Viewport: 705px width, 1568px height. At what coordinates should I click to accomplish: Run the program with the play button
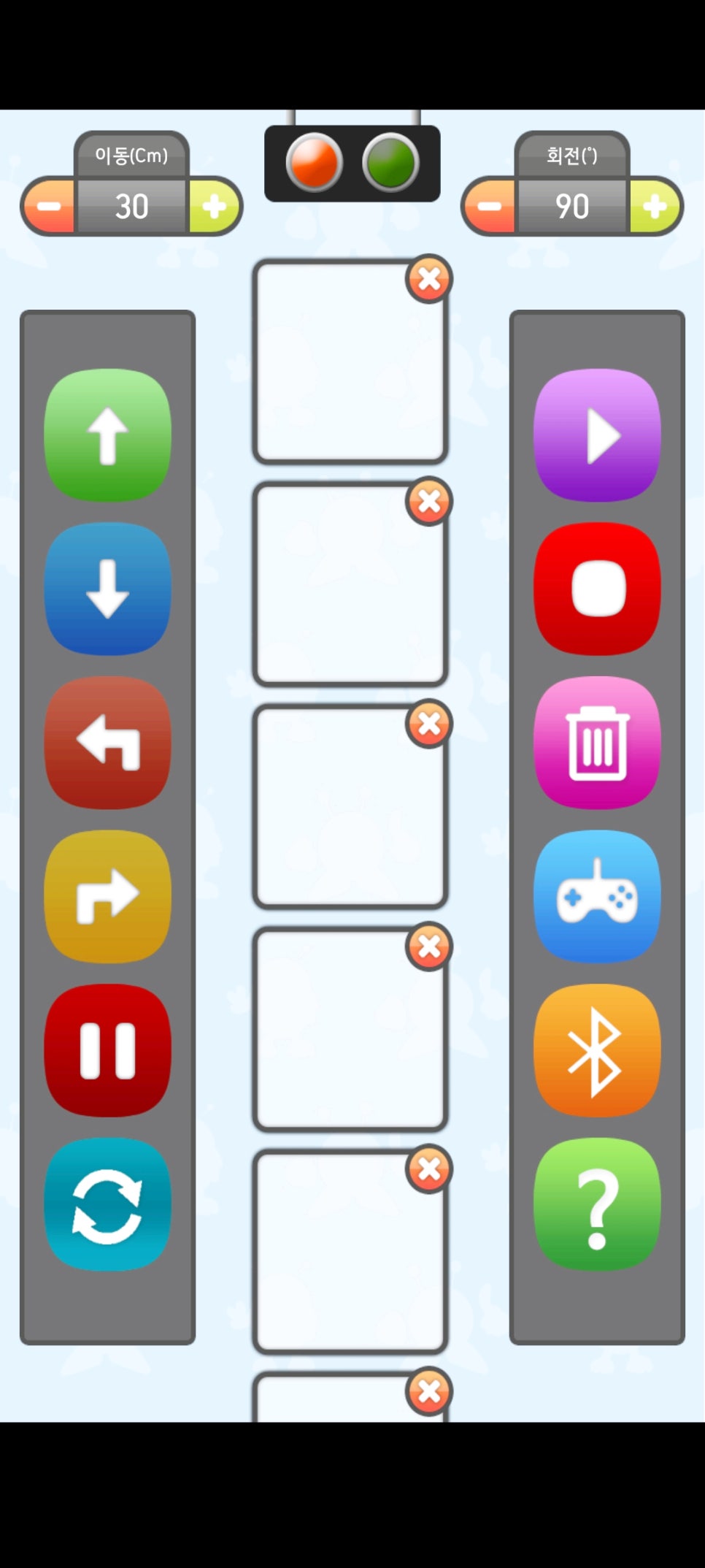(598, 435)
